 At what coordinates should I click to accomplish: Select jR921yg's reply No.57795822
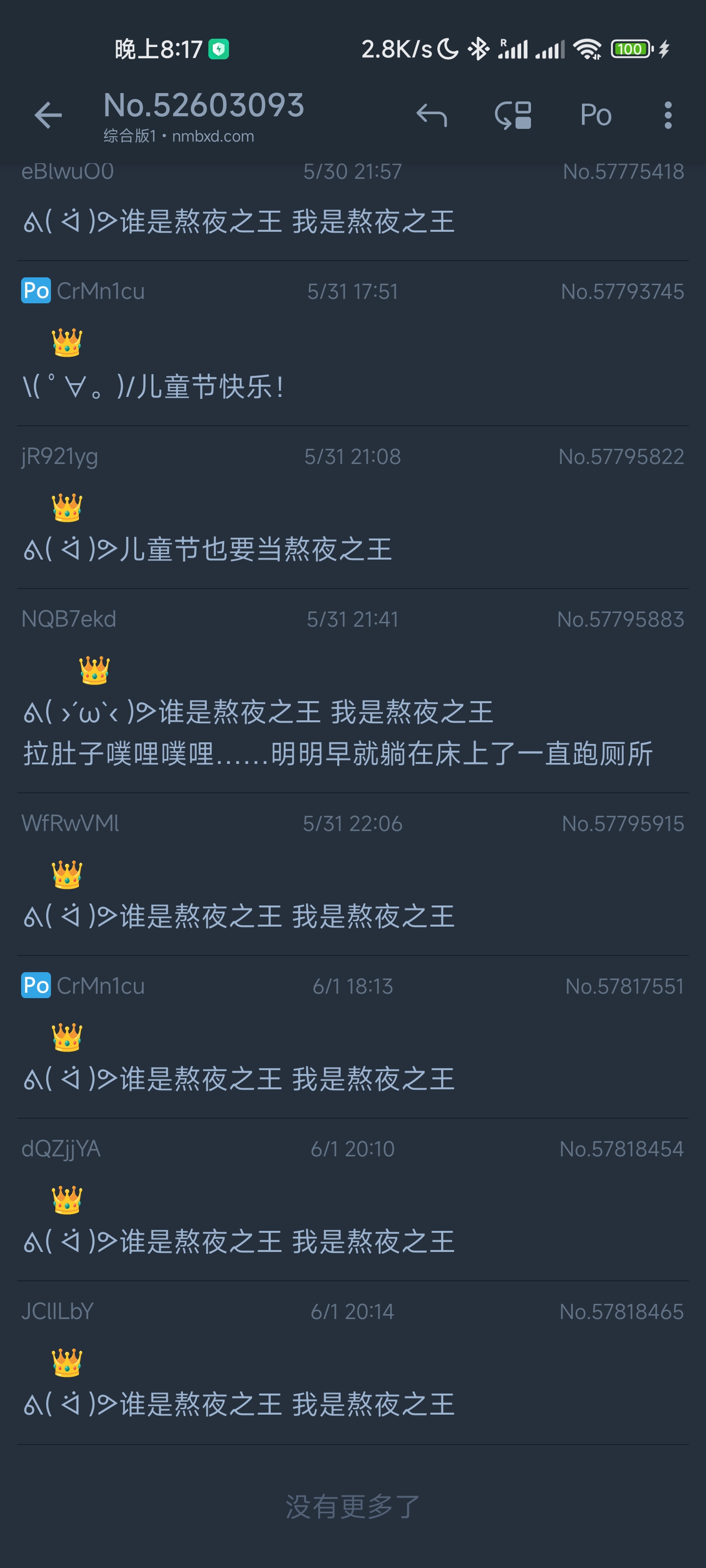tap(353, 508)
